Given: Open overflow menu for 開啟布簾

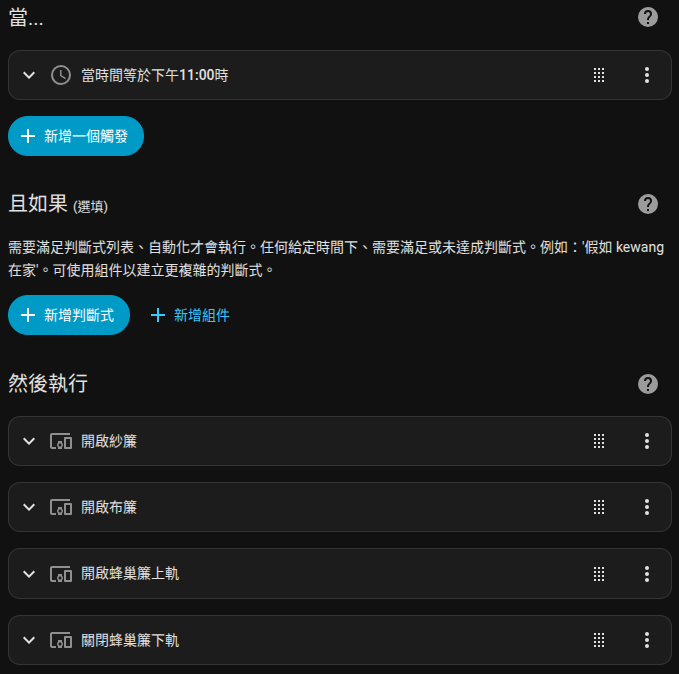Looking at the screenshot, I should (x=647, y=507).
